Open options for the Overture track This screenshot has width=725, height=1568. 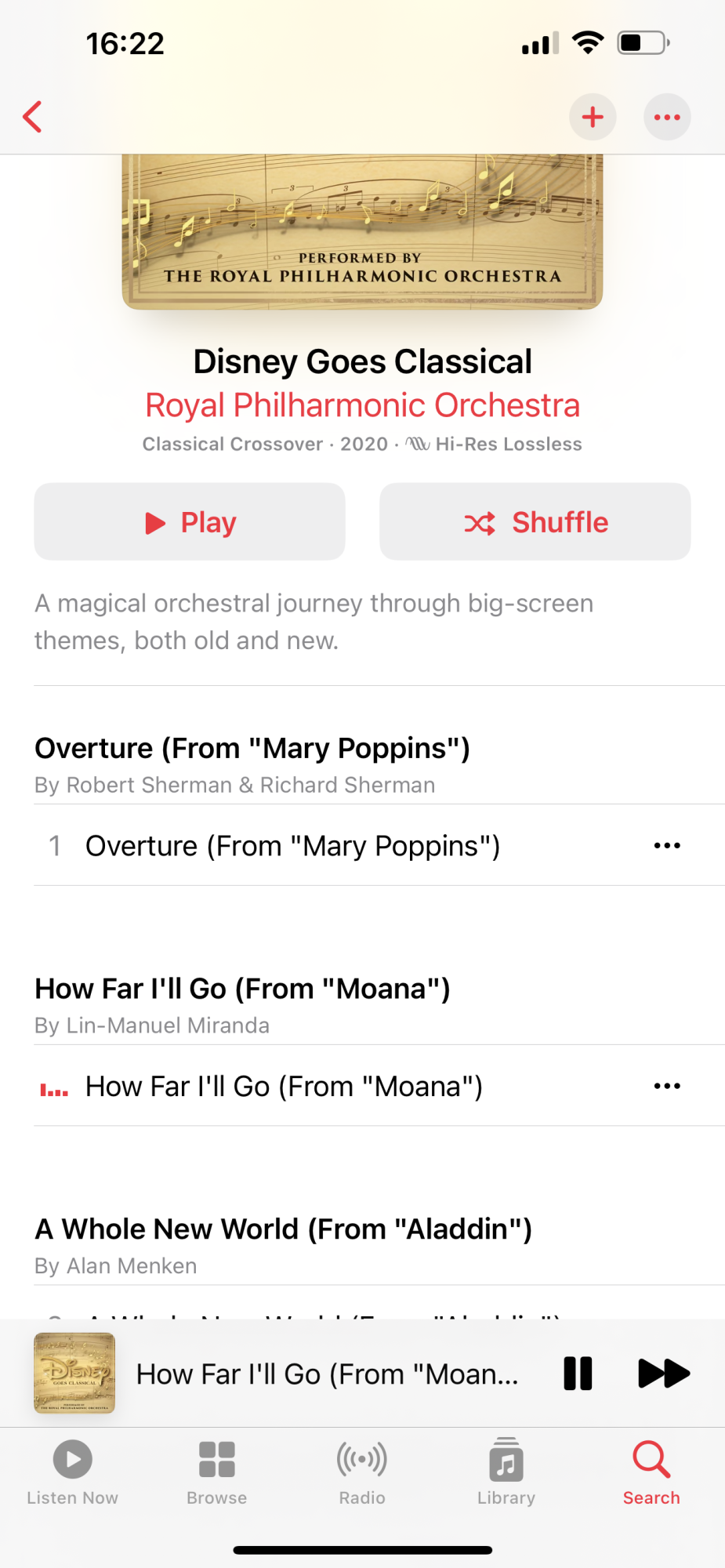667,846
